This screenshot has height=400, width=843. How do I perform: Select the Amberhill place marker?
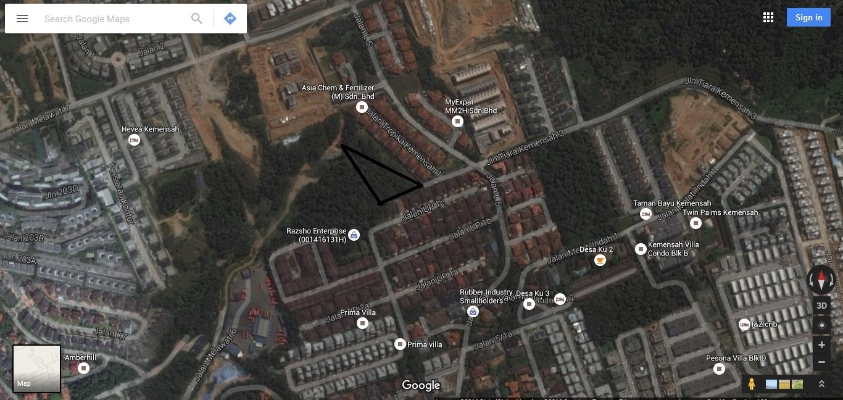(83, 368)
